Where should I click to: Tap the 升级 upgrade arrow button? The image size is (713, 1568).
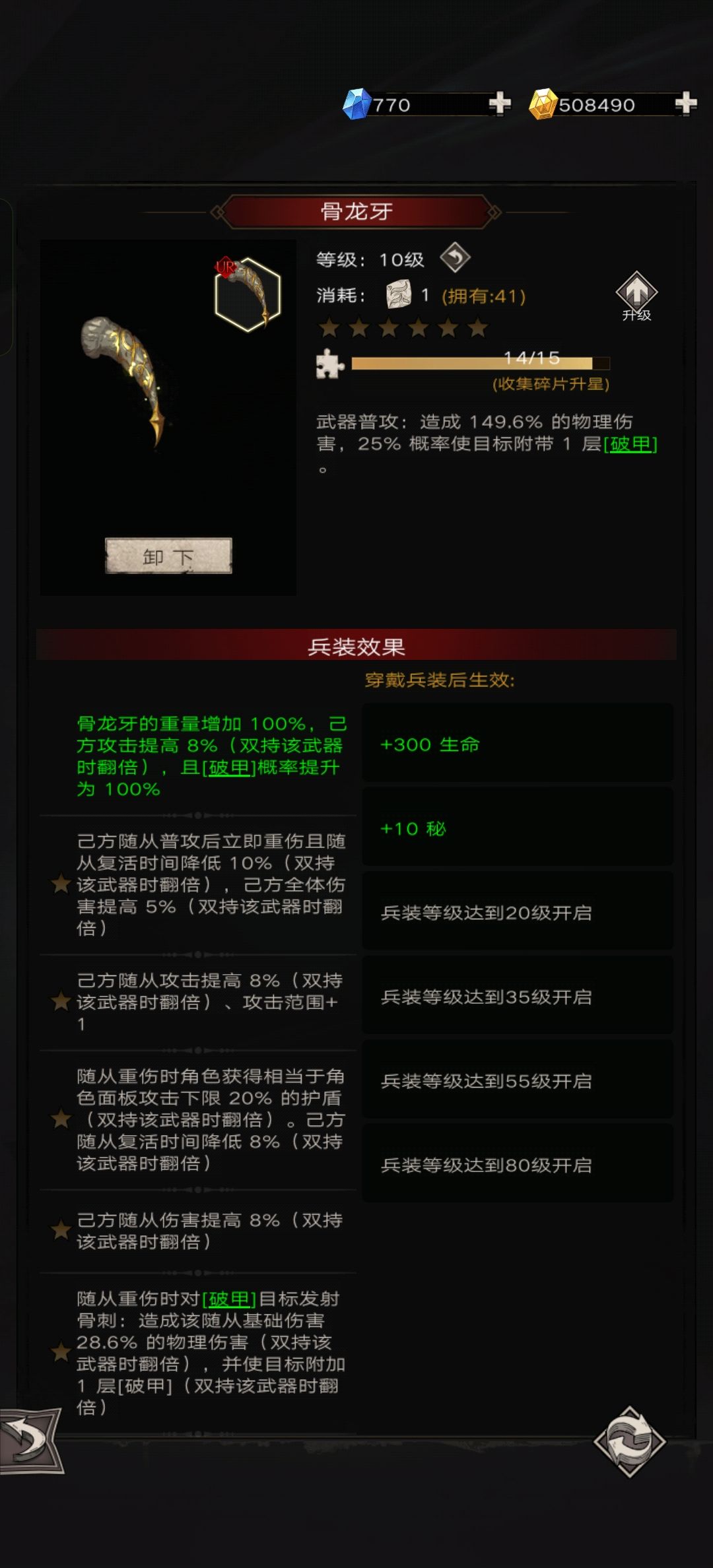(x=636, y=296)
